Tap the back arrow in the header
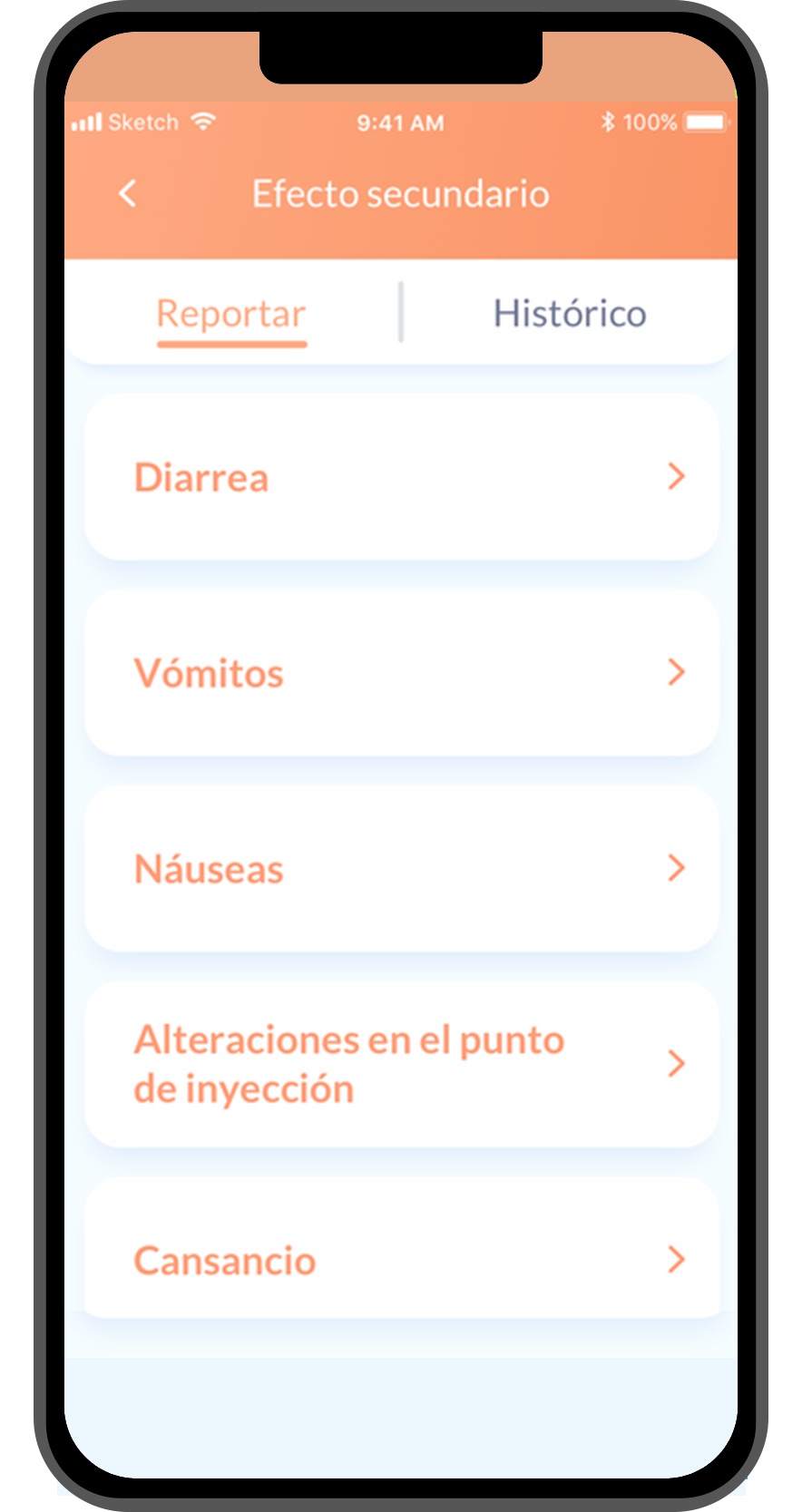This screenshot has height=1512, width=802. (x=127, y=193)
